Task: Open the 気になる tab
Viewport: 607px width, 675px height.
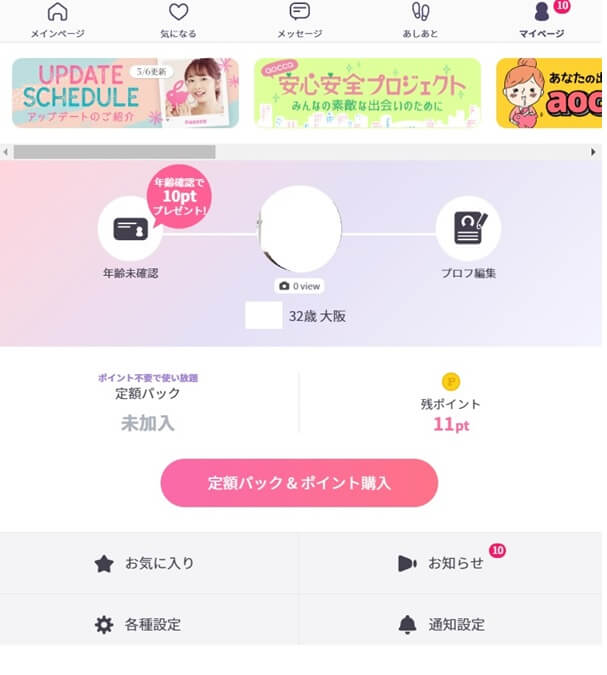Action: 178,19
